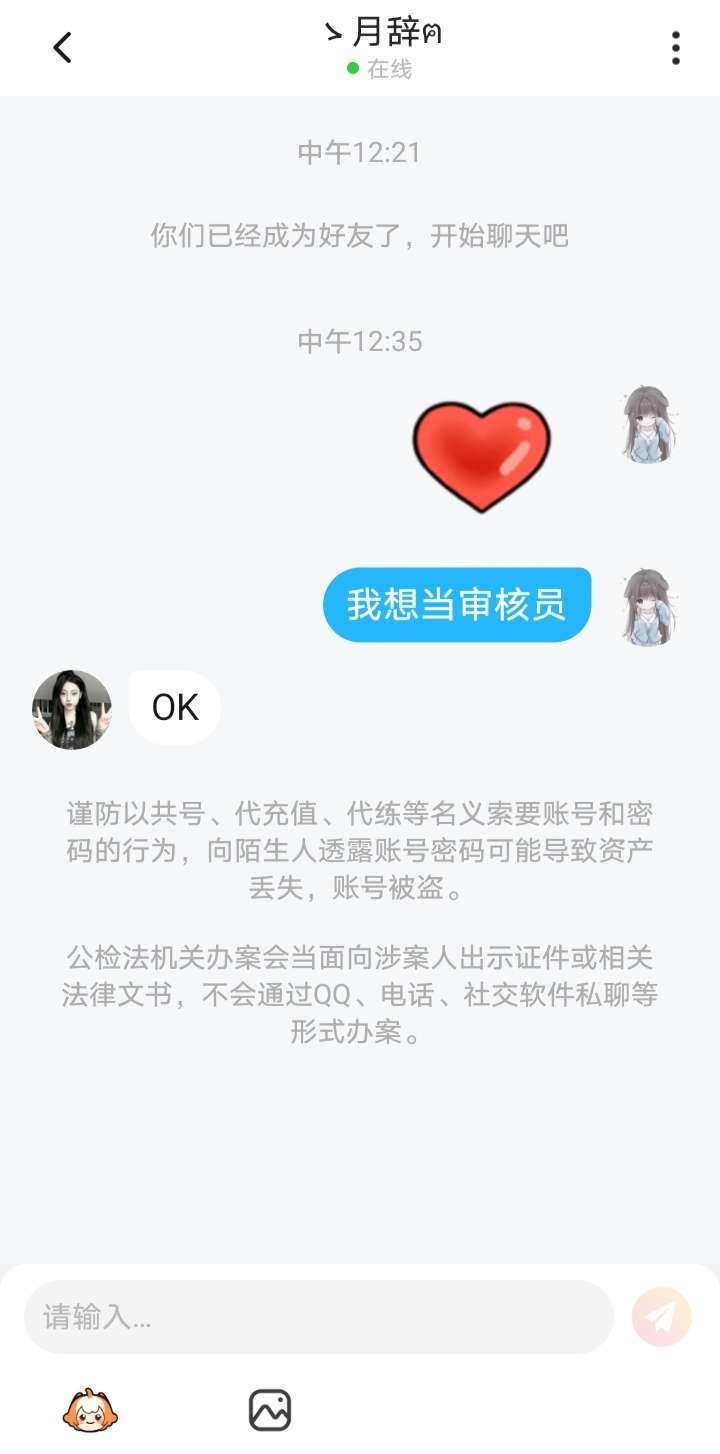Send the message with the paper plane

(661, 1317)
